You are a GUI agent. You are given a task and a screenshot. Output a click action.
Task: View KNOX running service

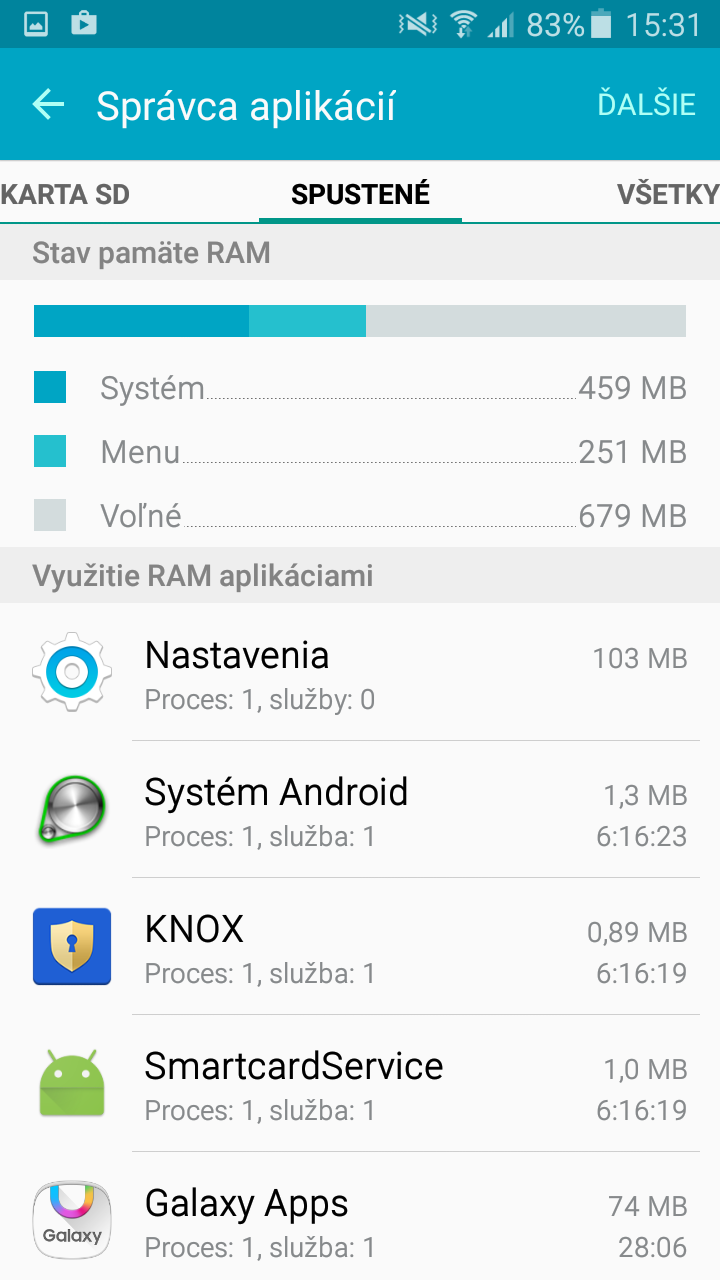360,946
